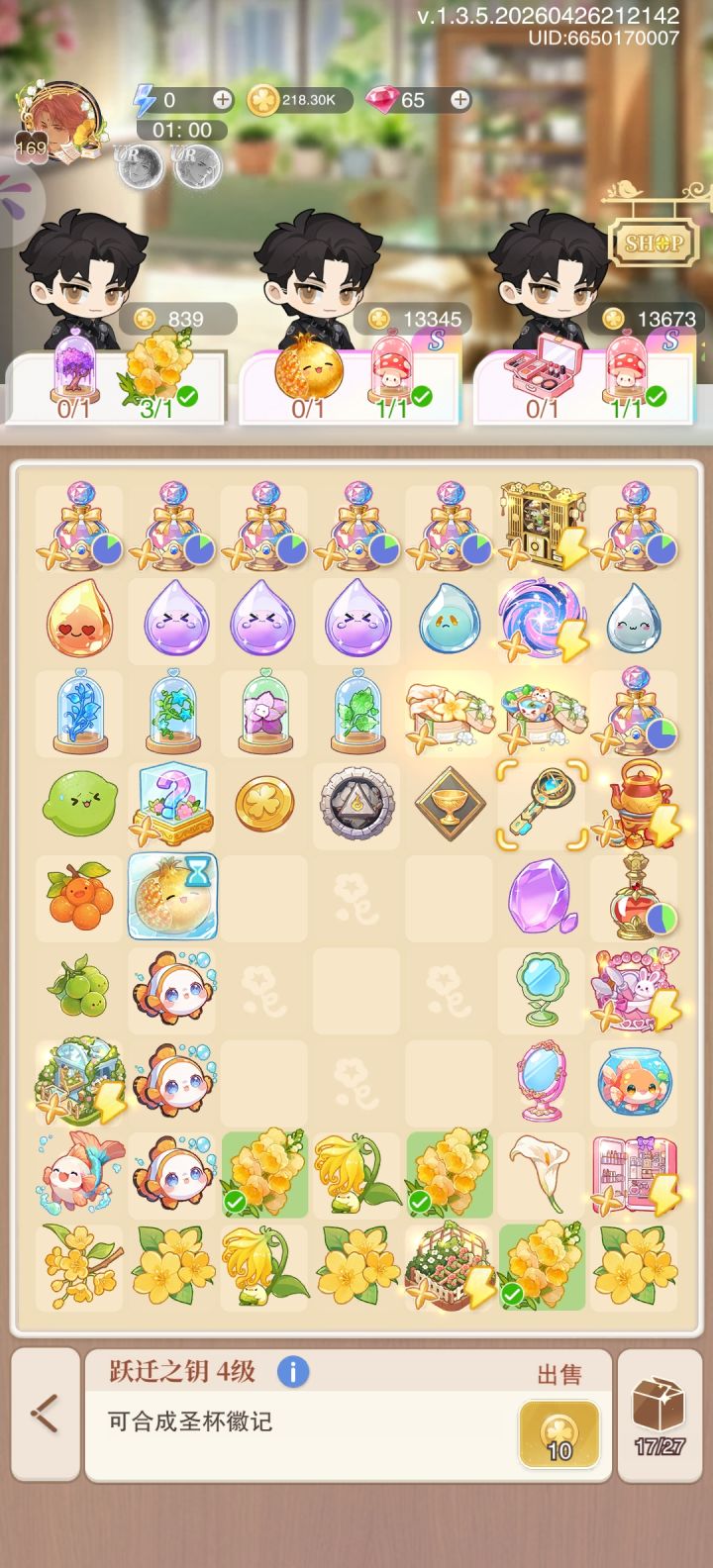Viewport: 713px width, 1568px height.
Task: Tap the checkmark under the 3/1 flower task
Action: coord(188,395)
